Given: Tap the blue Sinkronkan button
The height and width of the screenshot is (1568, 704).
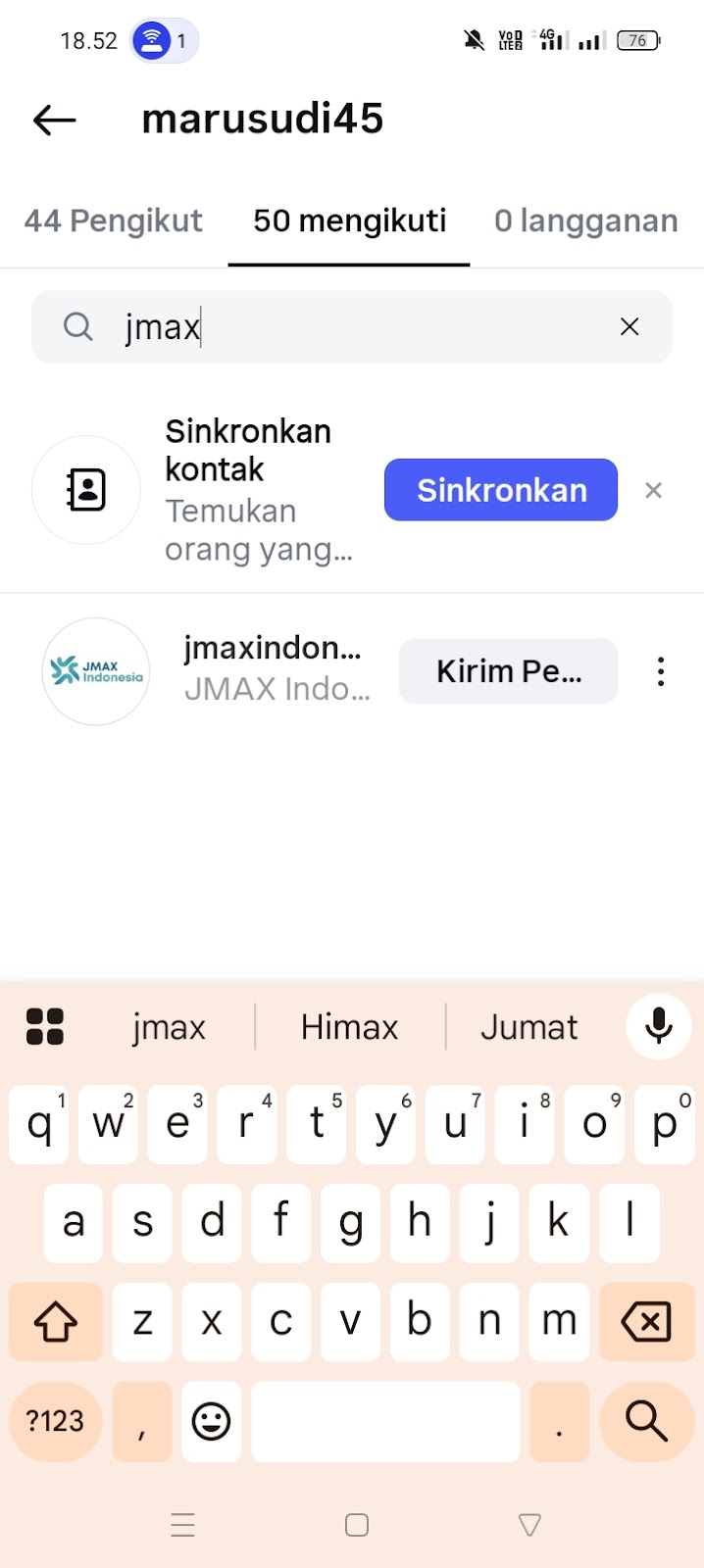Looking at the screenshot, I should [x=501, y=490].
